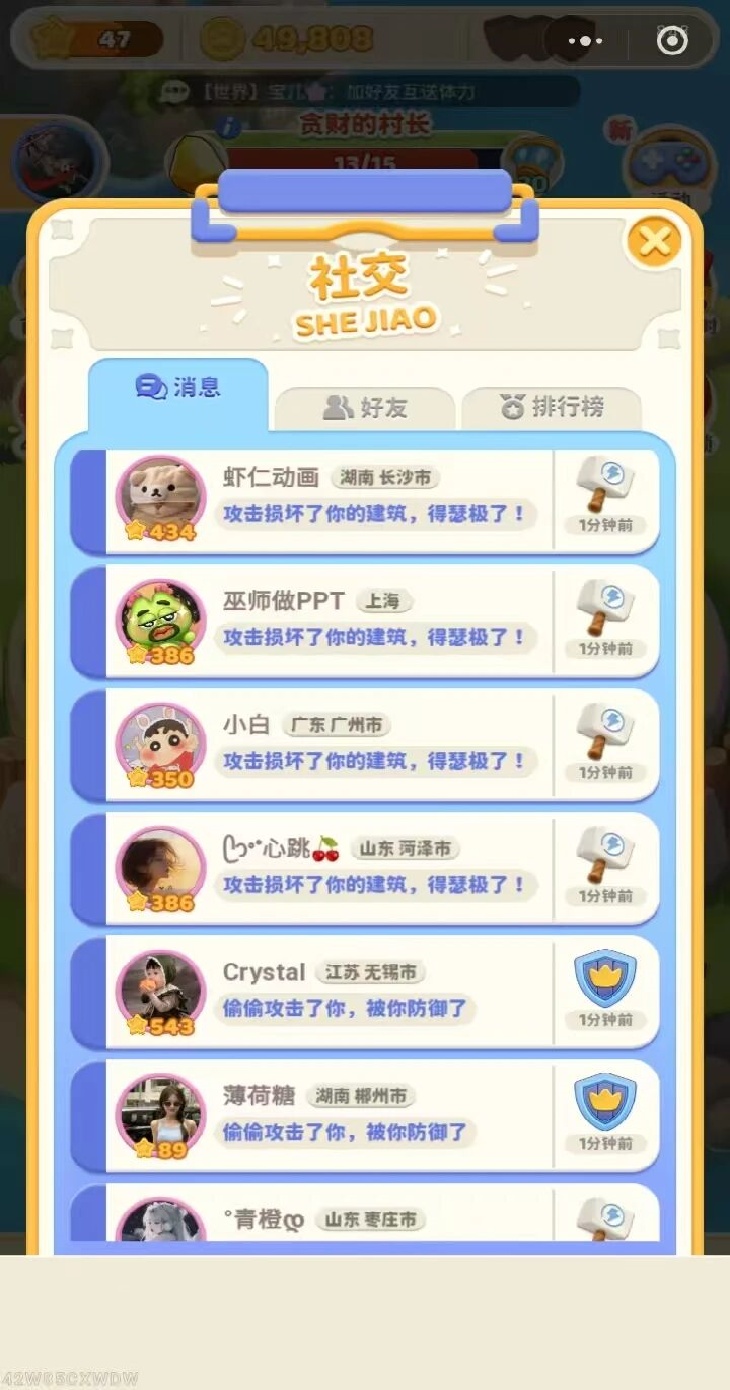The height and width of the screenshot is (1390, 730).
Task: Switch to the 排行榜 tab
Action: (552, 408)
